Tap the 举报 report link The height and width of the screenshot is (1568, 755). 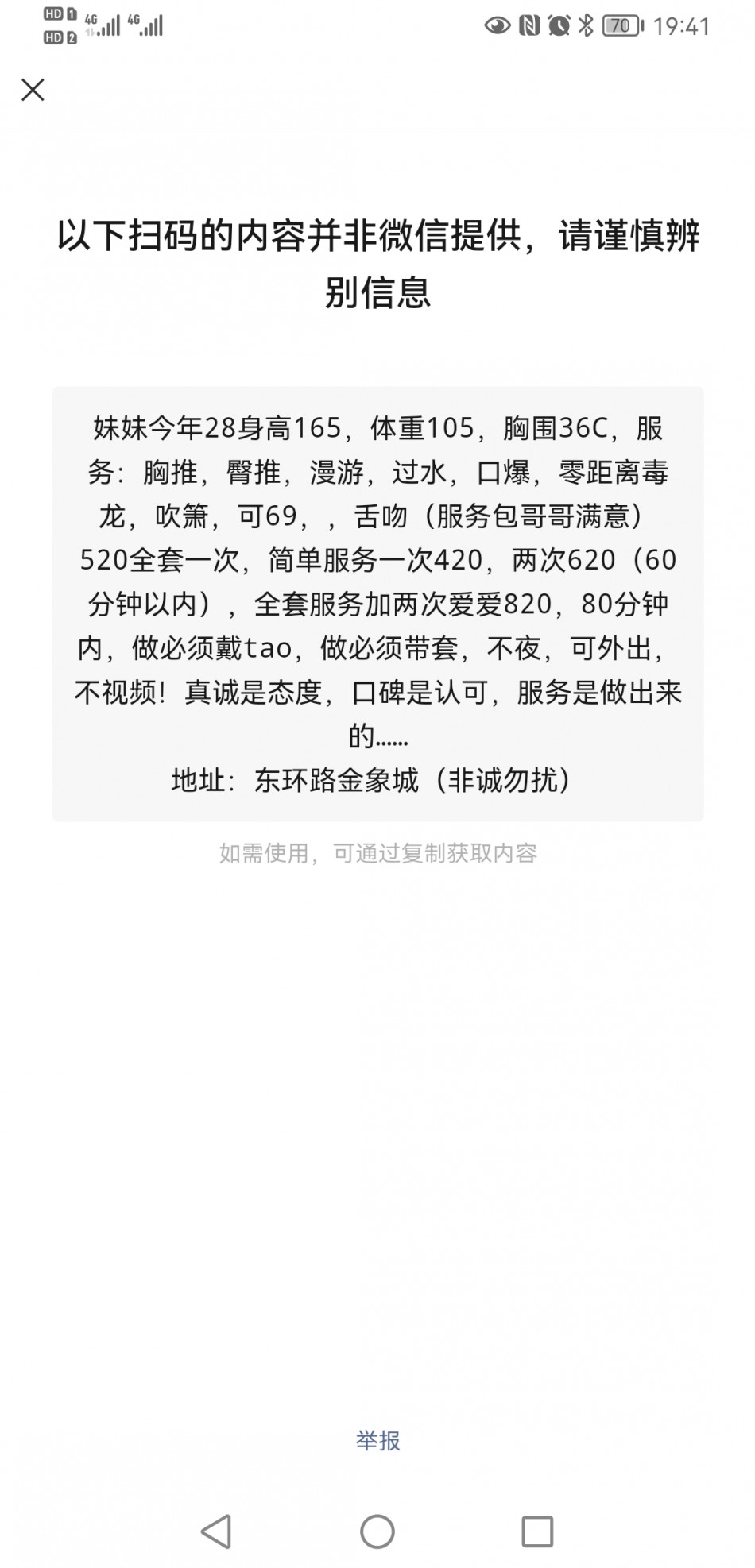point(377,1440)
